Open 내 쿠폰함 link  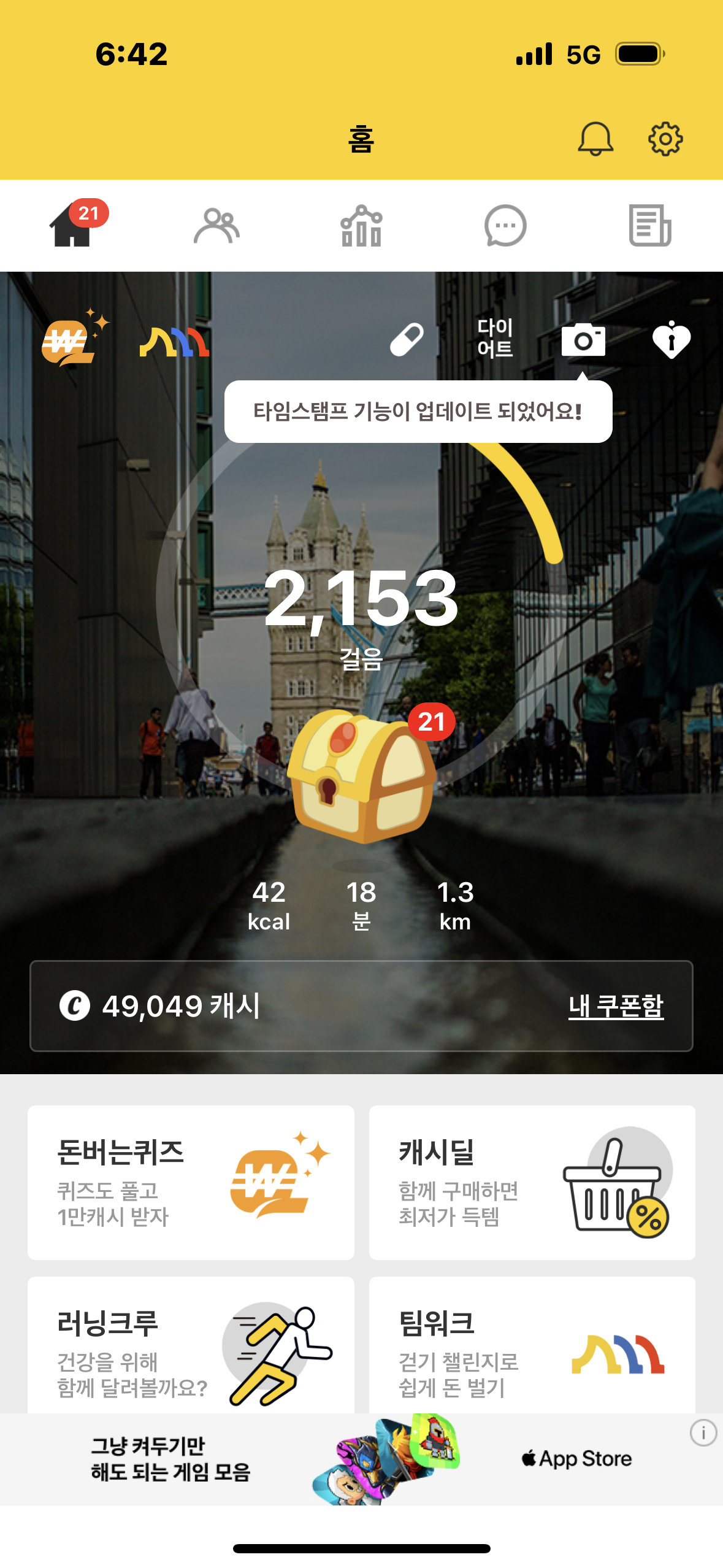[616, 1006]
